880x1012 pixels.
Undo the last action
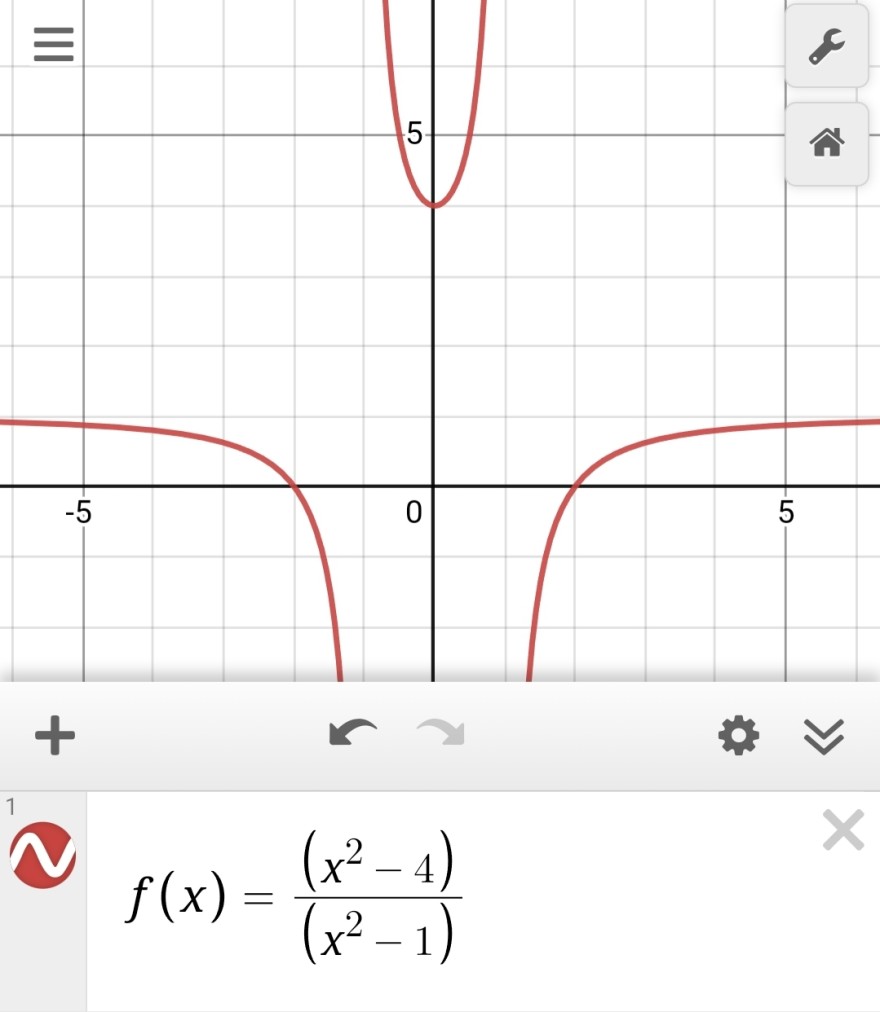point(352,735)
